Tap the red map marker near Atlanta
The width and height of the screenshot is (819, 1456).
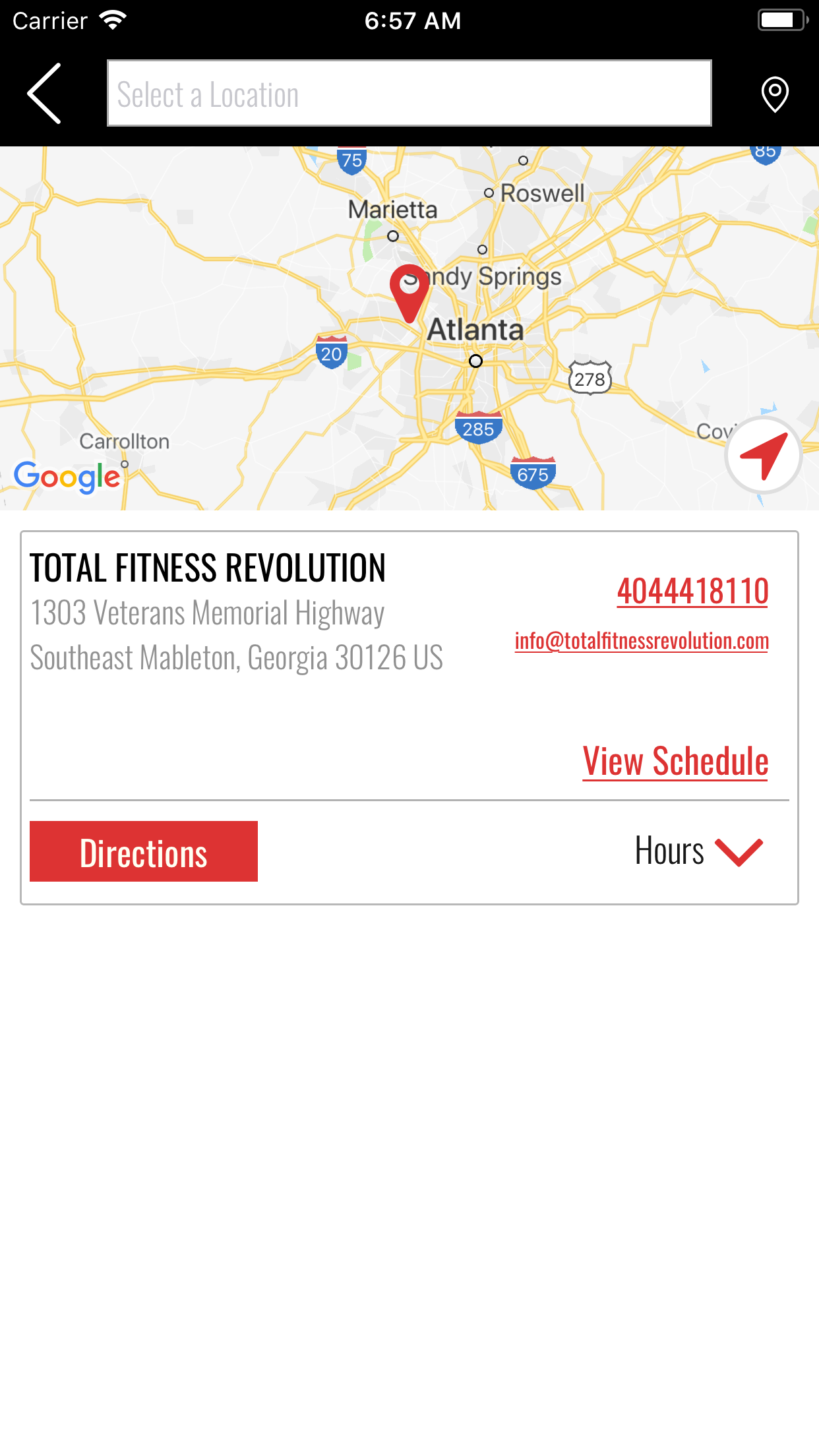pos(409,291)
